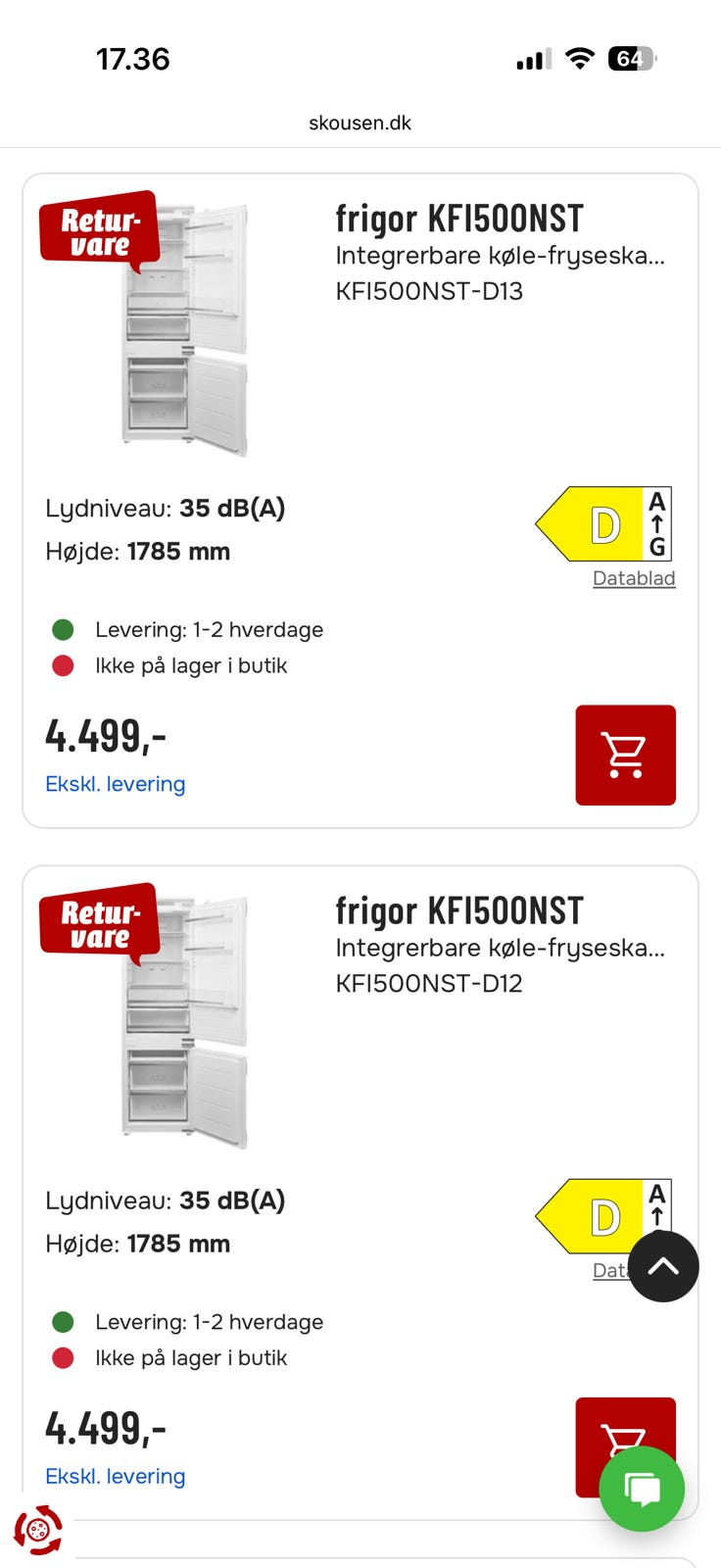The image size is (721, 1568).
Task: Open the KFI500NST-D12 product card
Action: coord(360,1193)
